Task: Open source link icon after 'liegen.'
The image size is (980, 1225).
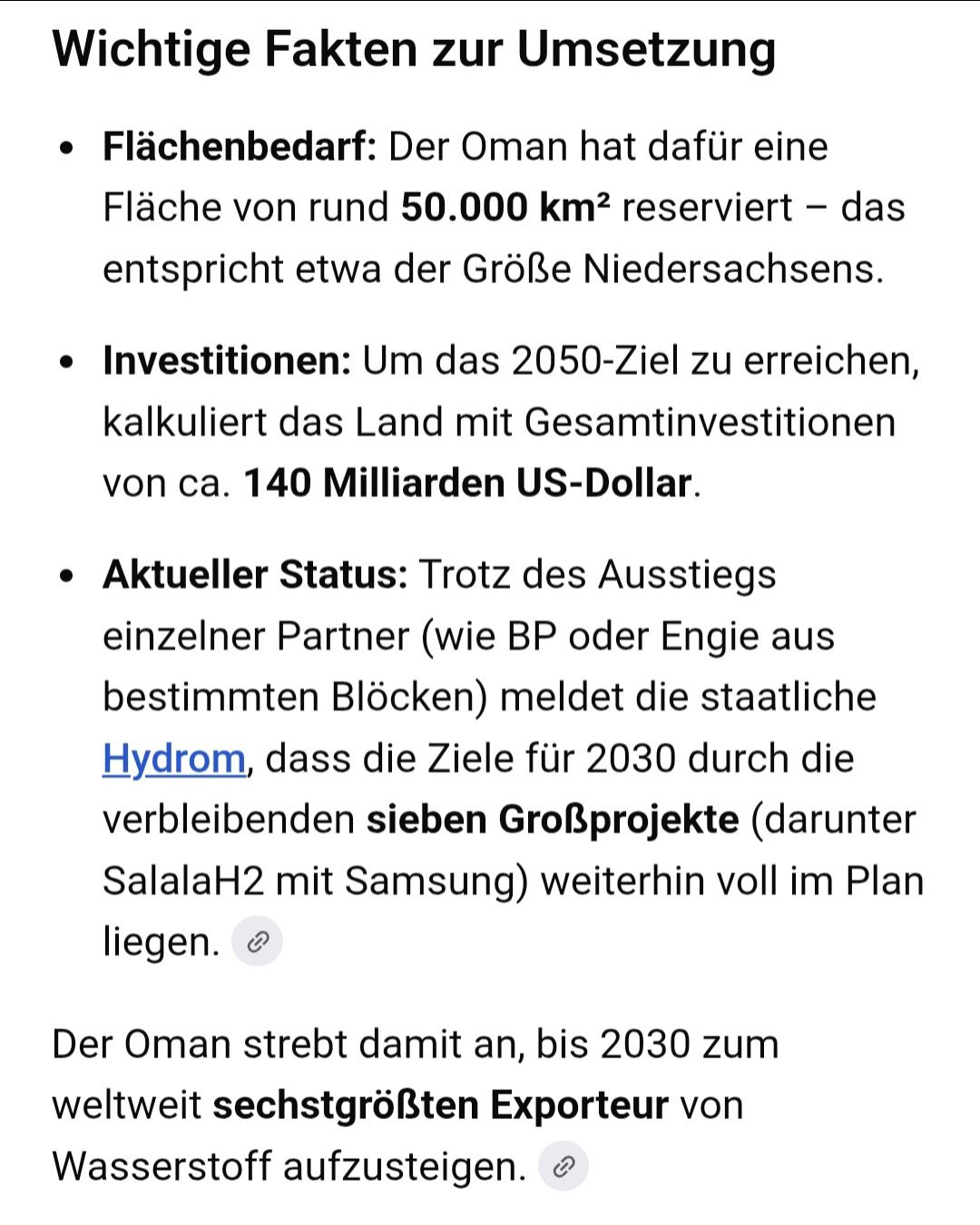Action: click(258, 942)
